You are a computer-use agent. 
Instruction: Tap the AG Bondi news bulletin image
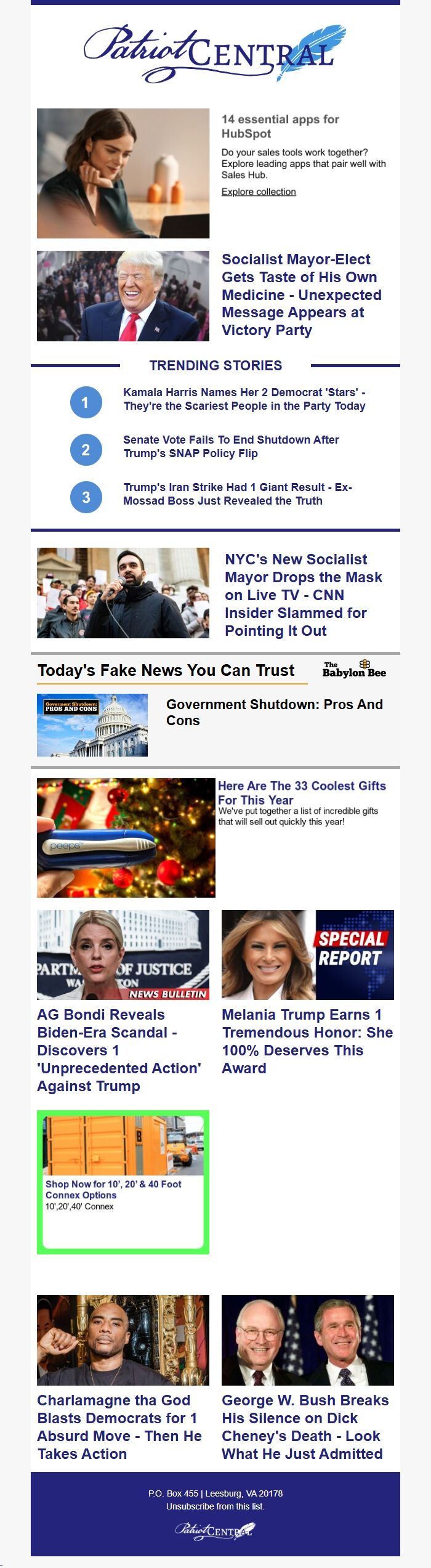(x=123, y=954)
